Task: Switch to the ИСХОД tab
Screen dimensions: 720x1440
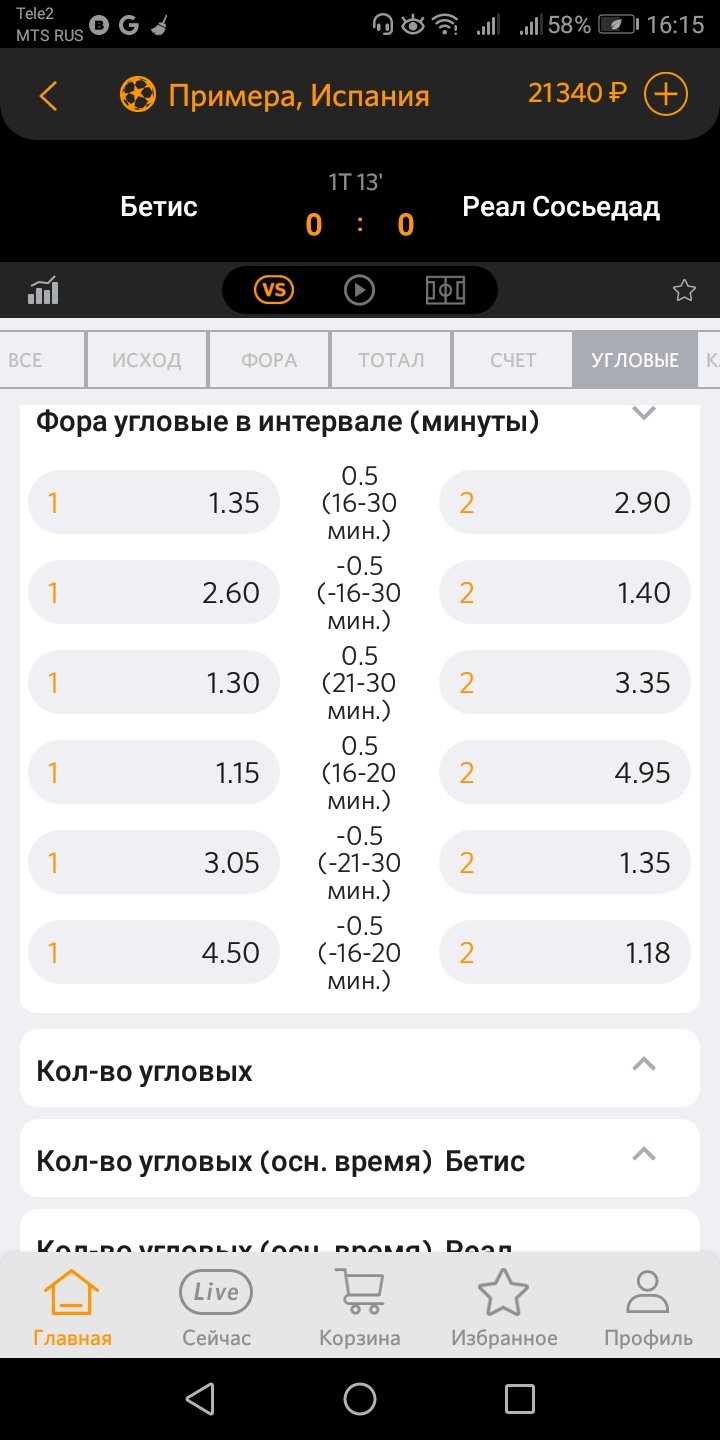Action: click(147, 360)
